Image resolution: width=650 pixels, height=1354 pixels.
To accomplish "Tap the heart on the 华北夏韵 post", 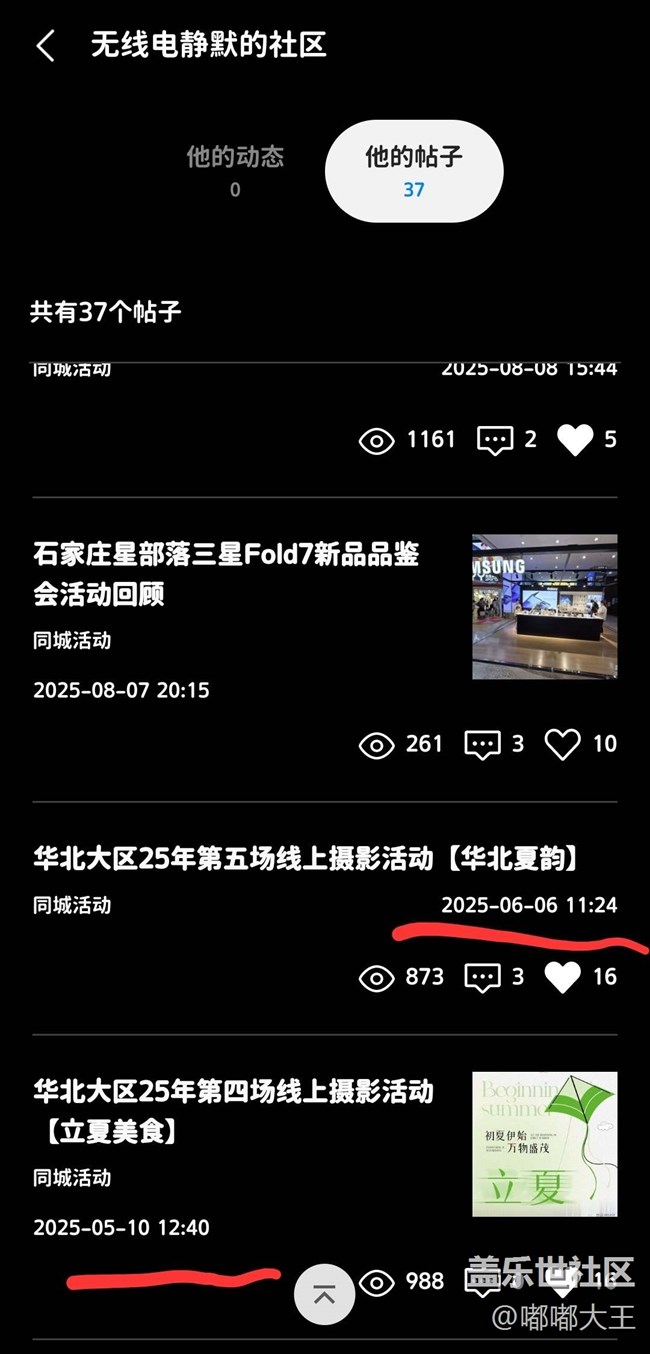I will click(563, 977).
